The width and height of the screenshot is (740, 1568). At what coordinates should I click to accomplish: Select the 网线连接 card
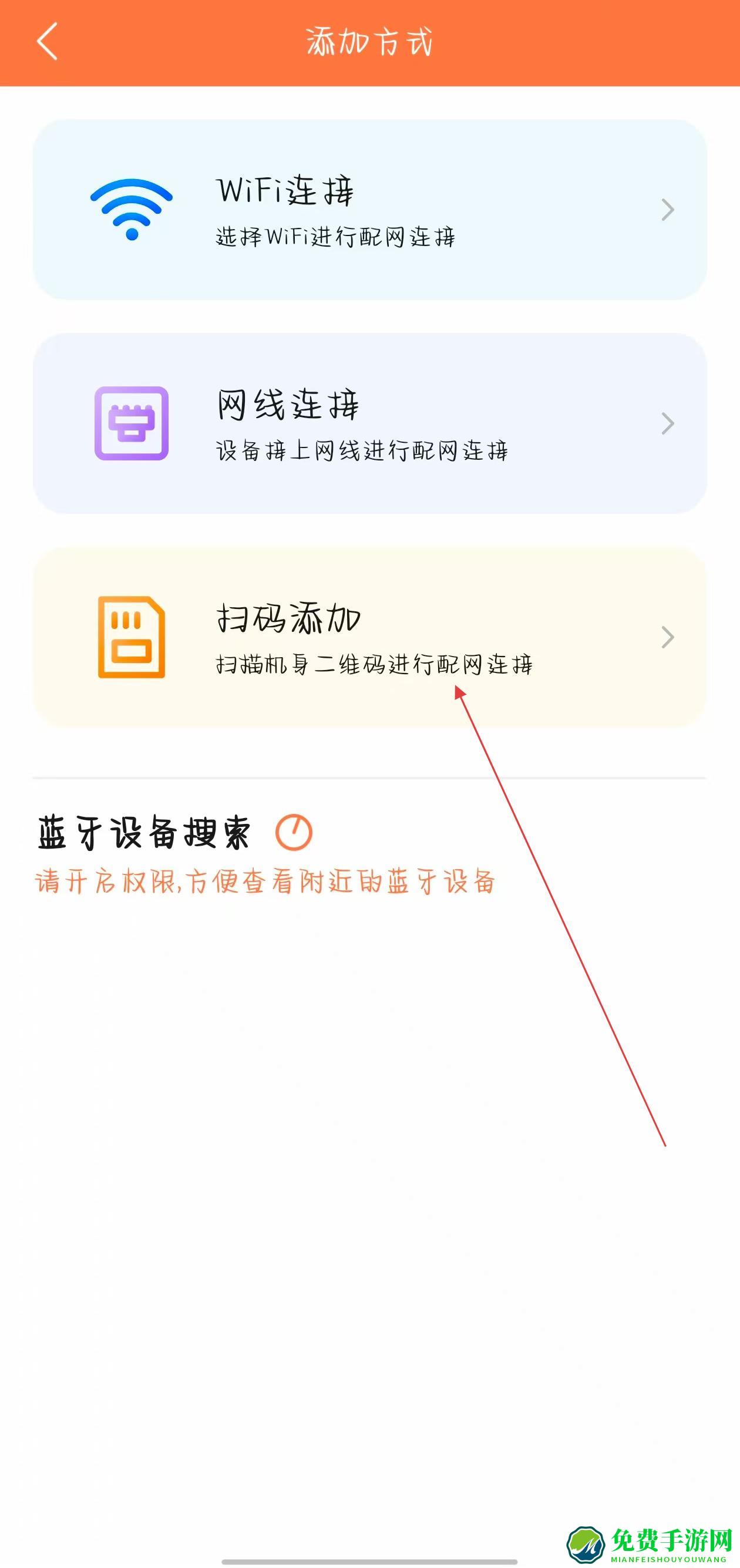coord(369,423)
